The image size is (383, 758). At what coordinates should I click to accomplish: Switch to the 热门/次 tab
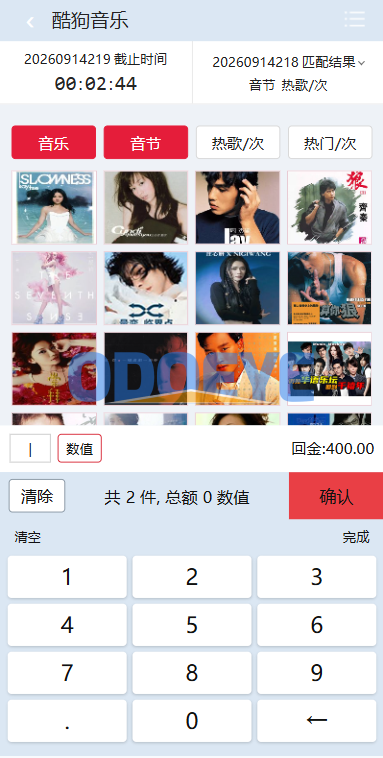pyautogui.click(x=330, y=142)
